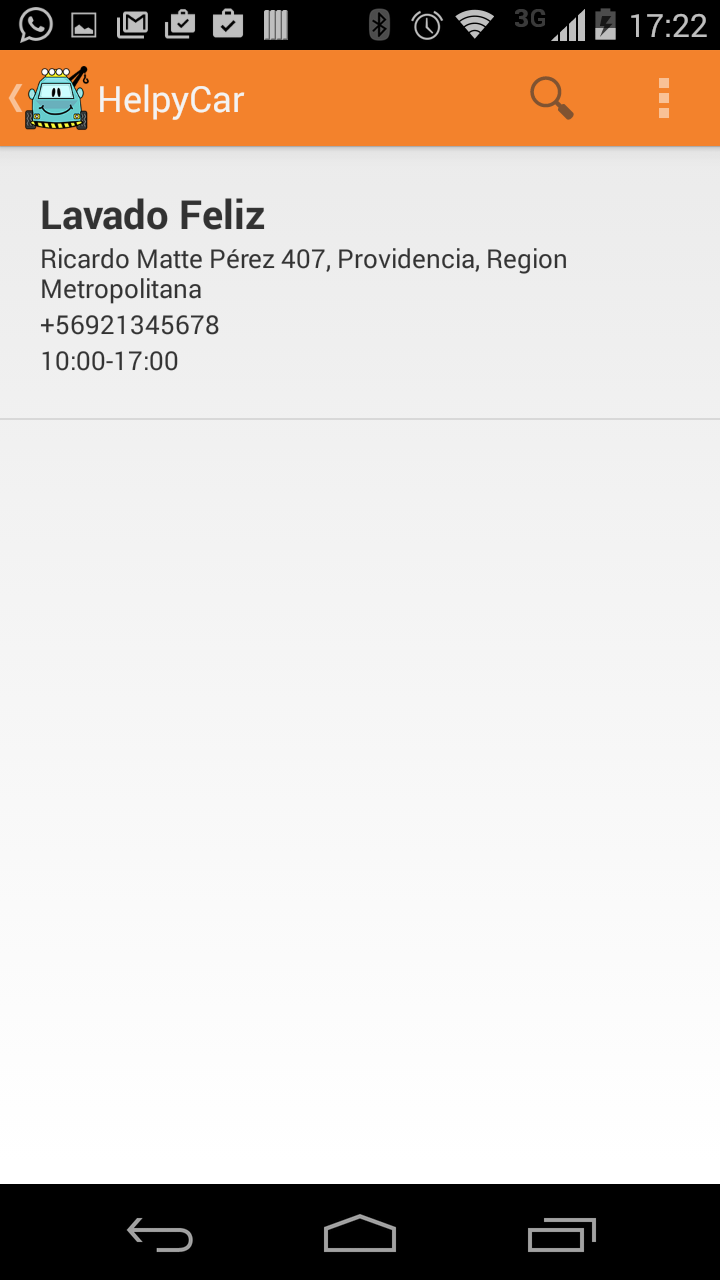Go to the home screen
The image size is (720, 1280).
360,1234
